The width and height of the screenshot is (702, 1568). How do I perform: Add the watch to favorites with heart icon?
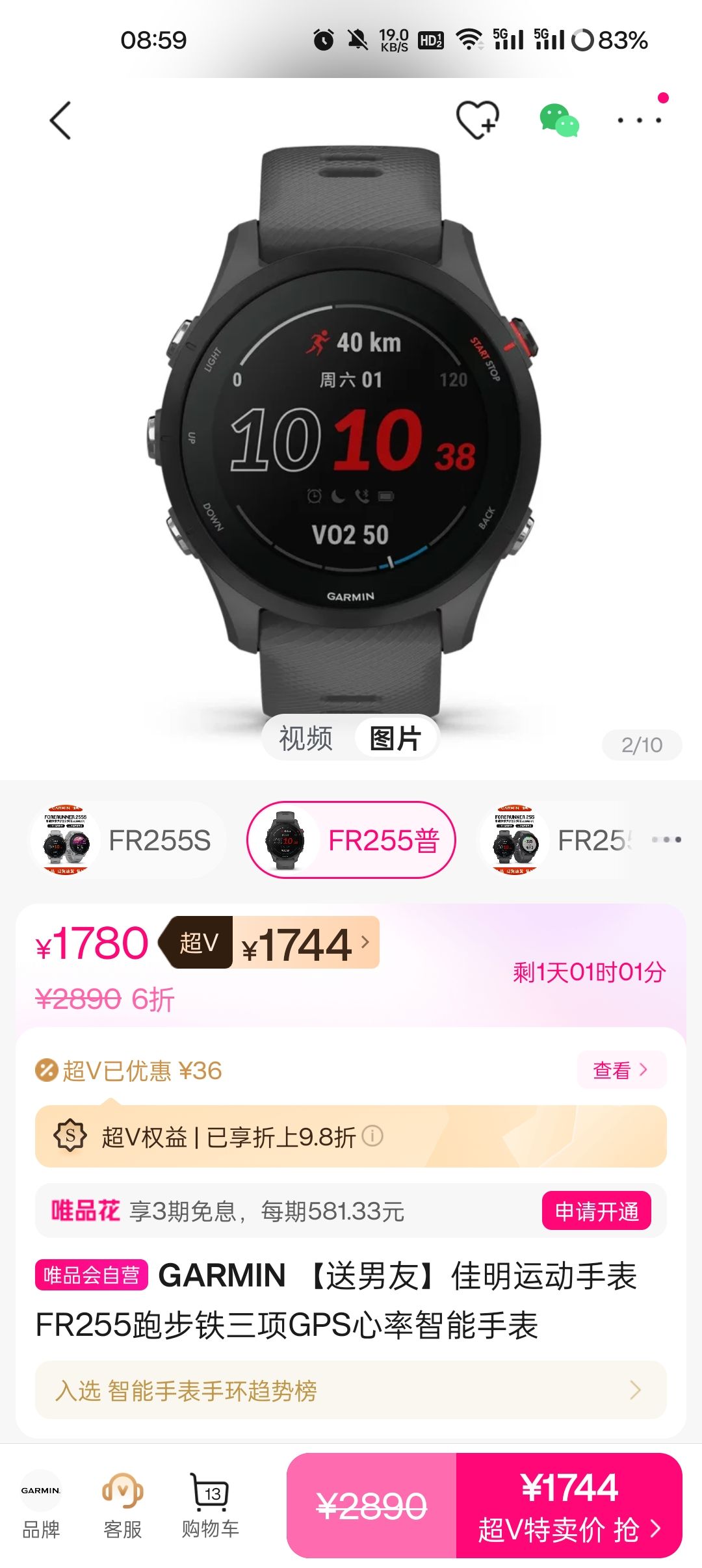click(478, 120)
